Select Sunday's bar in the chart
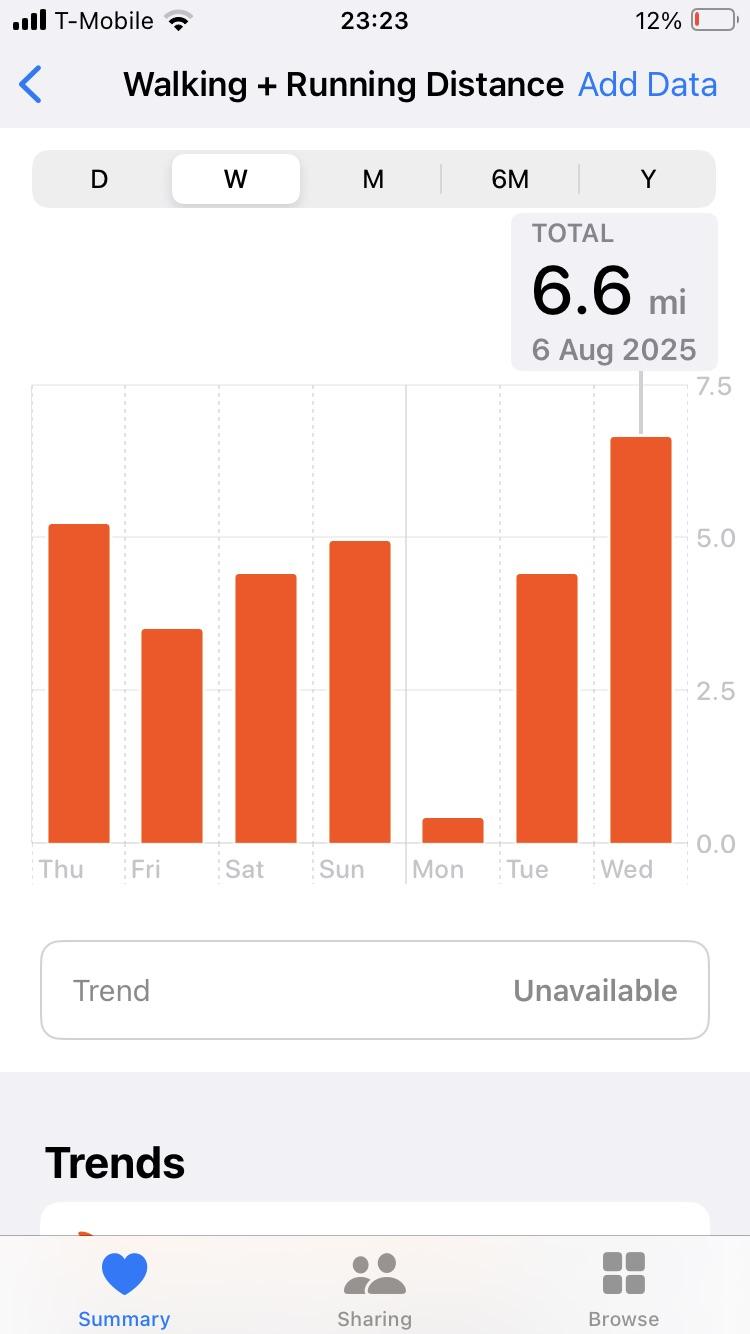The height and width of the screenshot is (1334, 750). point(360,692)
